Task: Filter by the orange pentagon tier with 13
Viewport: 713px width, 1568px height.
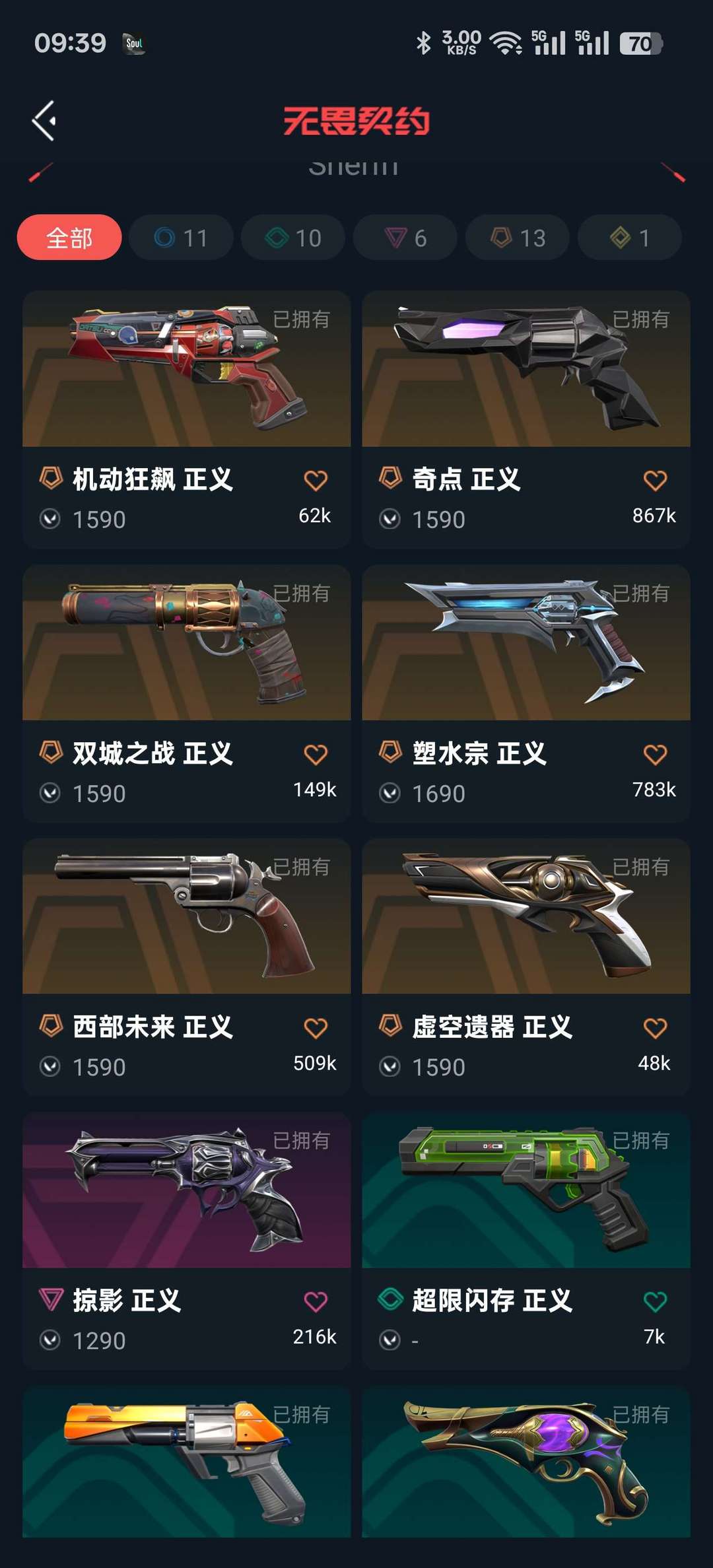Action: click(x=518, y=238)
